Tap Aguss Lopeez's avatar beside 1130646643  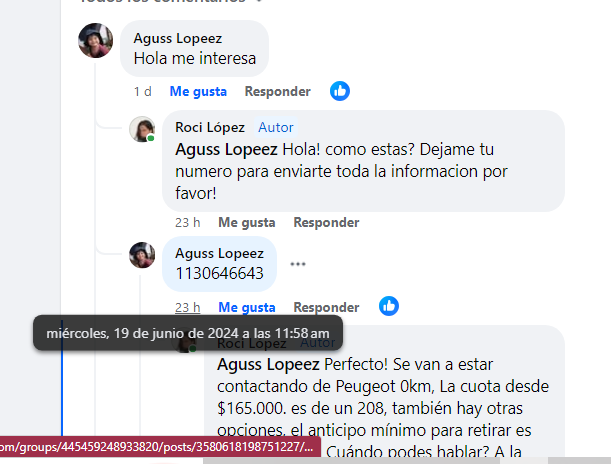142,254
